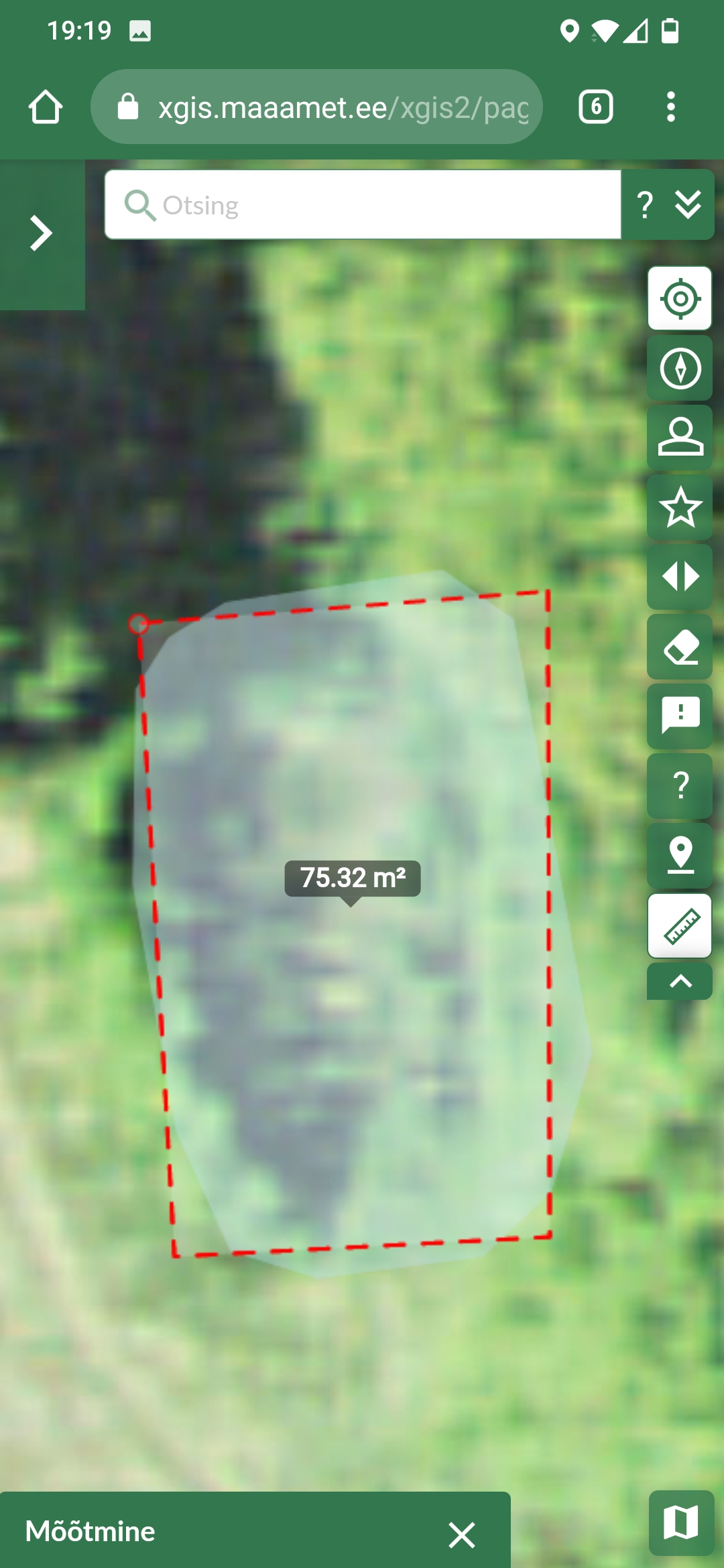Open the browser overflow menu
This screenshot has width=724, height=1568.
click(670, 107)
